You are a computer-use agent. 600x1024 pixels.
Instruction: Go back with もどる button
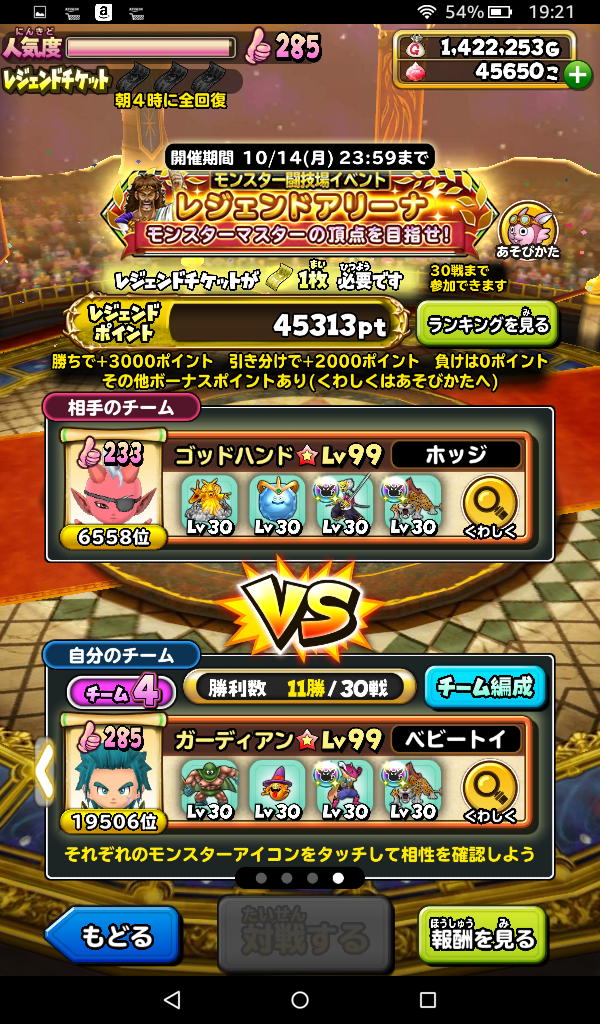pos(113,935)
